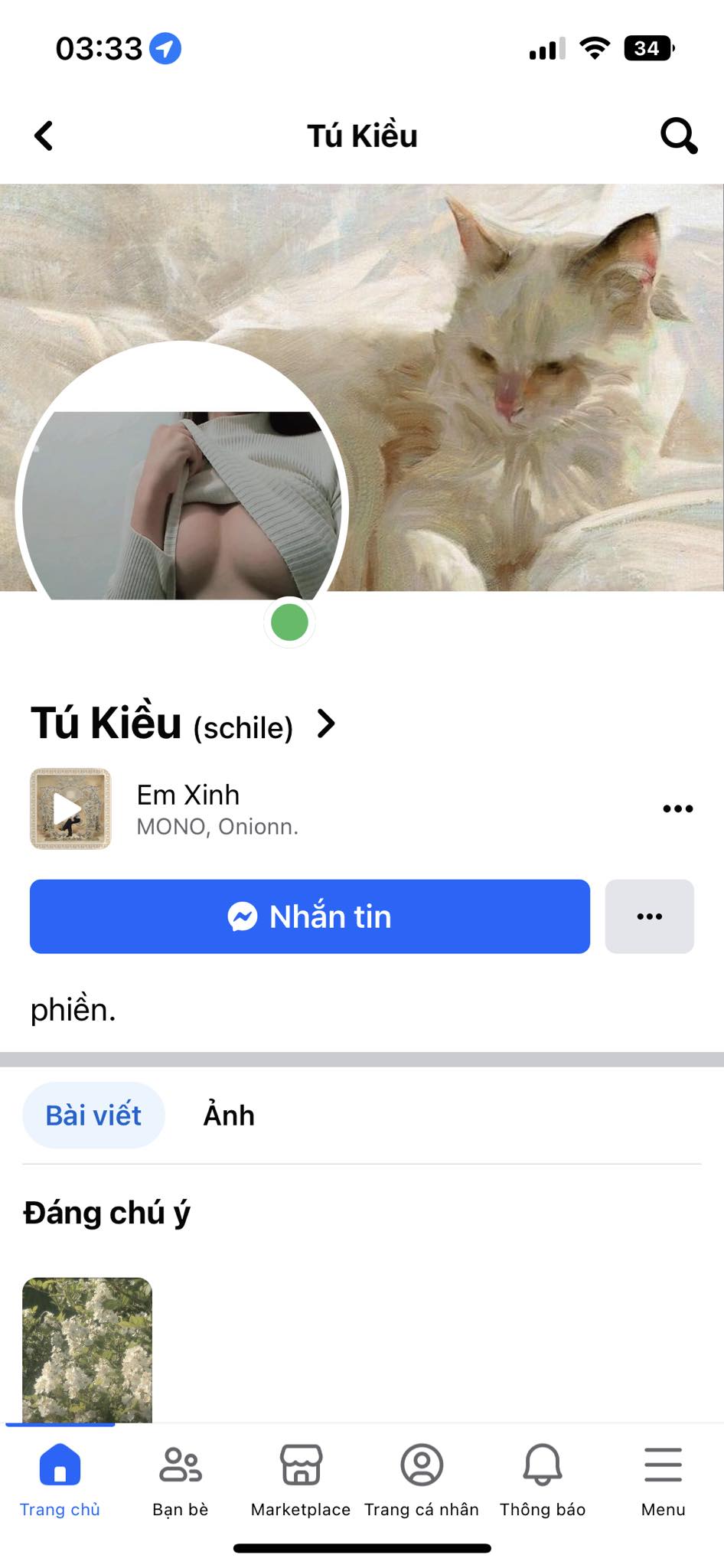The height and width of the screenshot is (1568, 724).
Task: Open options for the Em Xinh song
Action: click(x=677, y=808)
